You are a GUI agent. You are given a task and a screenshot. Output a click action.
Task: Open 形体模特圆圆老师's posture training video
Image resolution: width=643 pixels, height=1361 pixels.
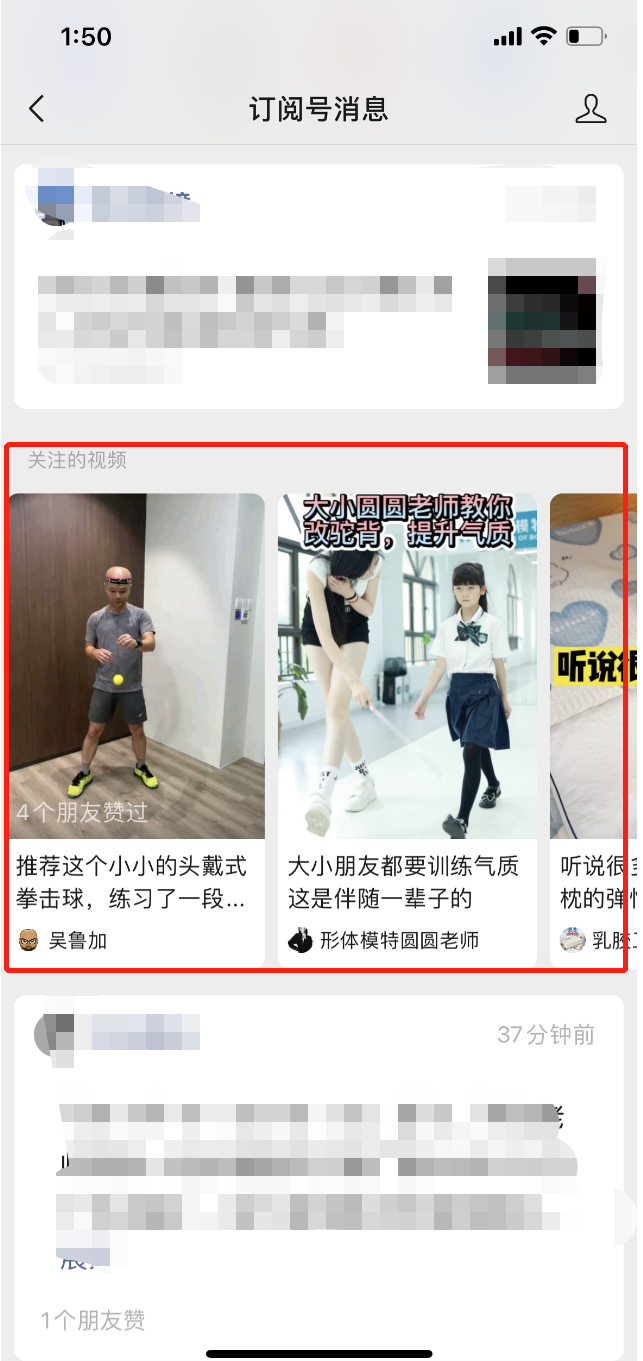point(407,730)
